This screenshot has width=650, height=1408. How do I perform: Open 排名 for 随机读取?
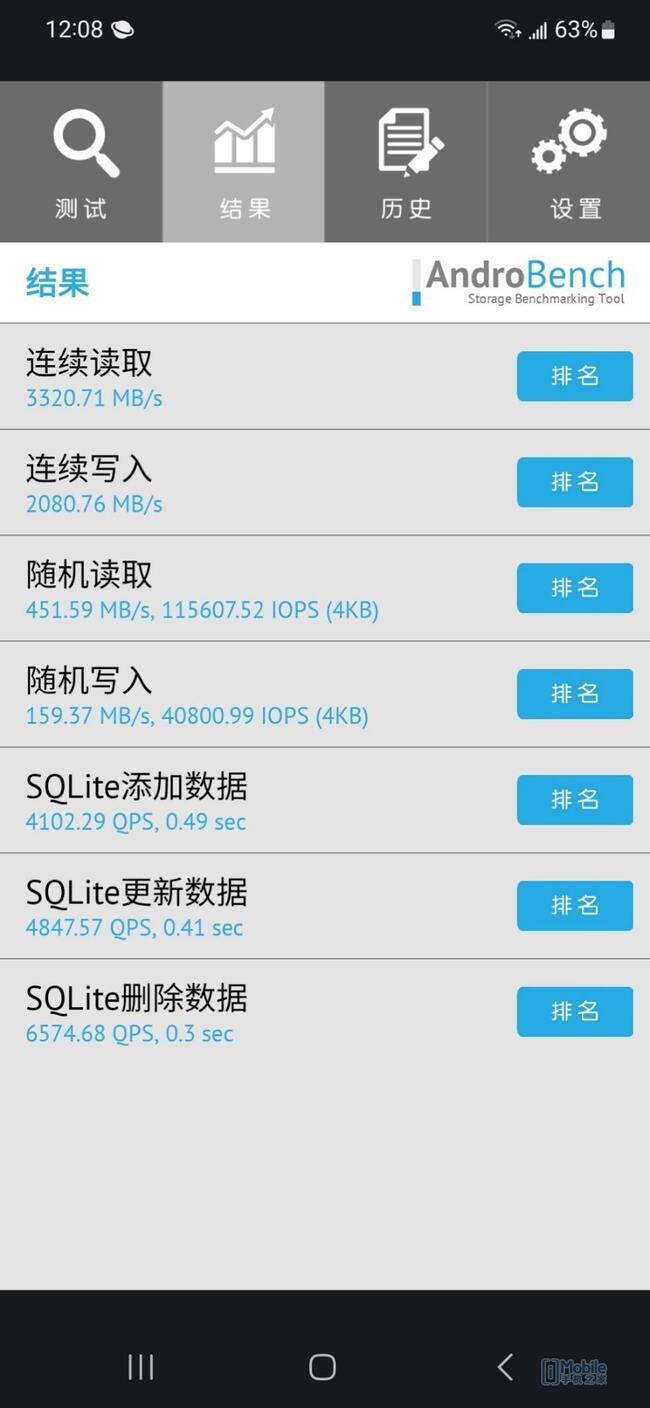pos(574,588)
